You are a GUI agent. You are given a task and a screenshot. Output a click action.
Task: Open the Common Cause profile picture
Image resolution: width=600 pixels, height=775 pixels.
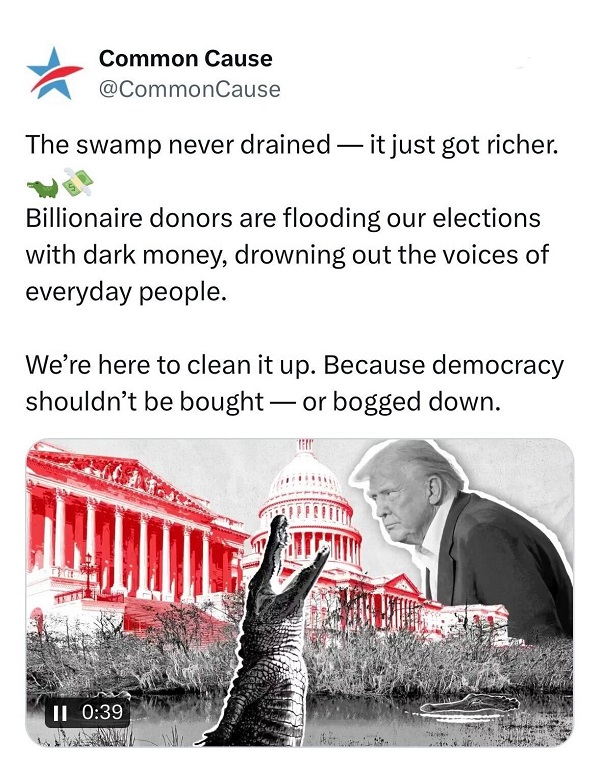pos(55,75)
